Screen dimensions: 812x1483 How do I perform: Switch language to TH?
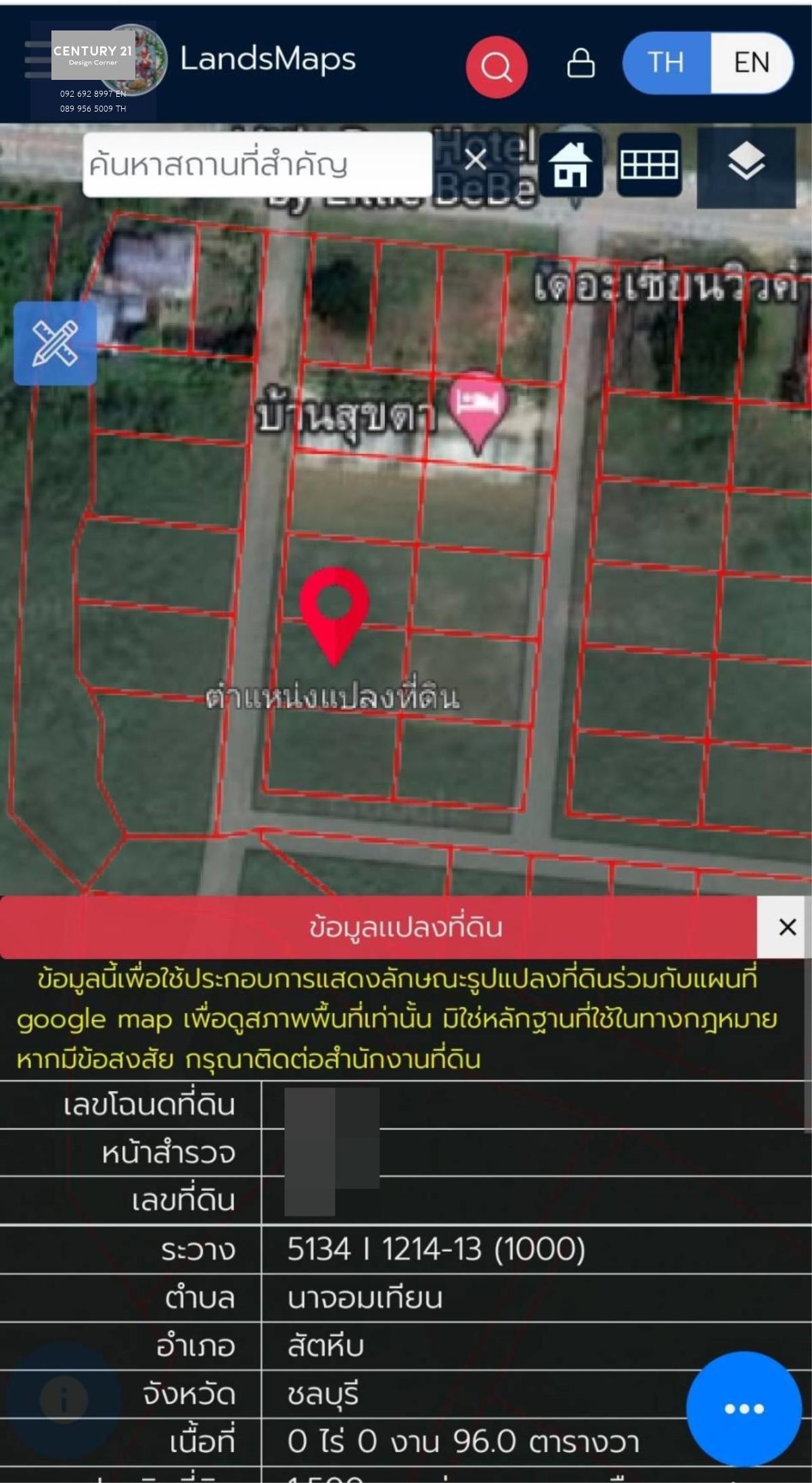[667, 63]
